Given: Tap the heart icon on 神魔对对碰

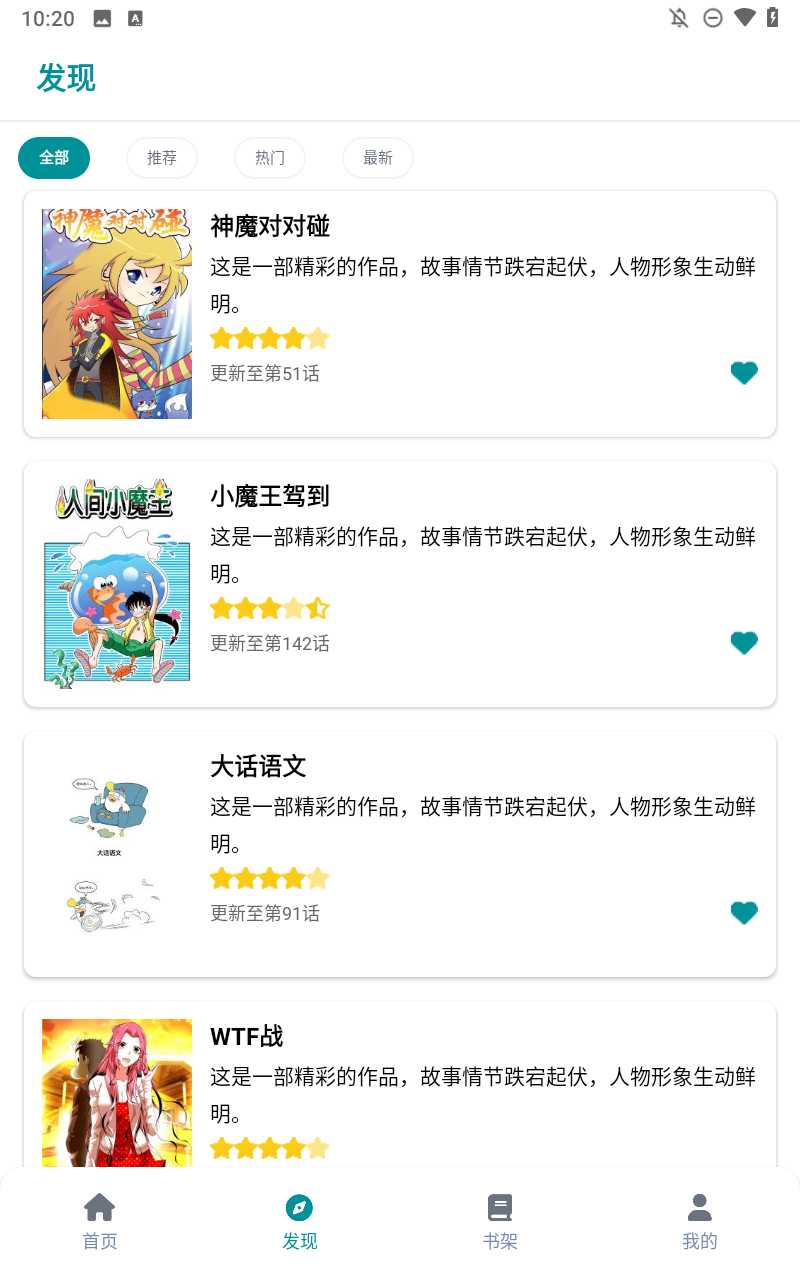Looking at the screenshot, I should click(x=744, y=373).
